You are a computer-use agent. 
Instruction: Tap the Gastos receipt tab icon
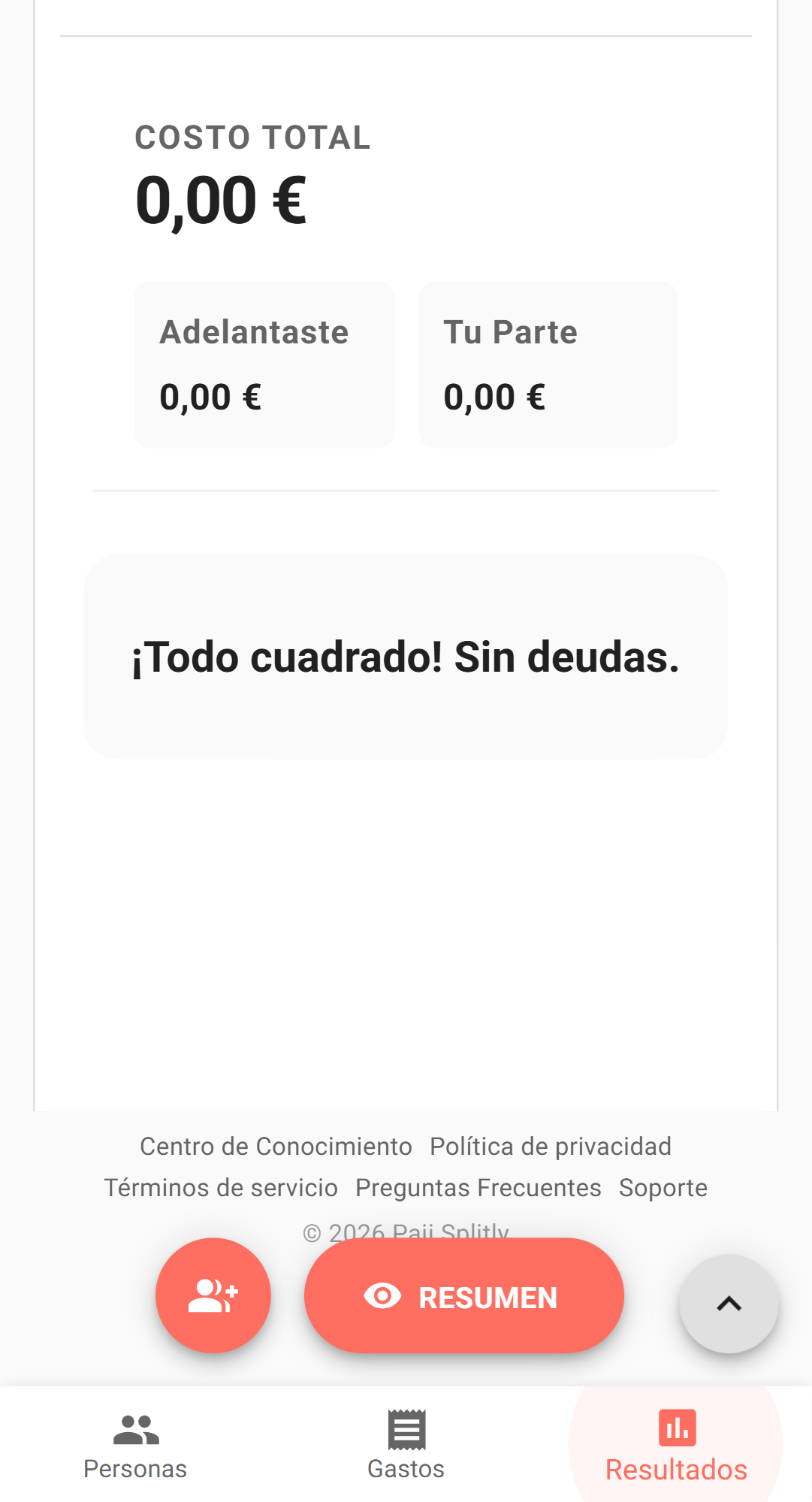[406, 1430]
